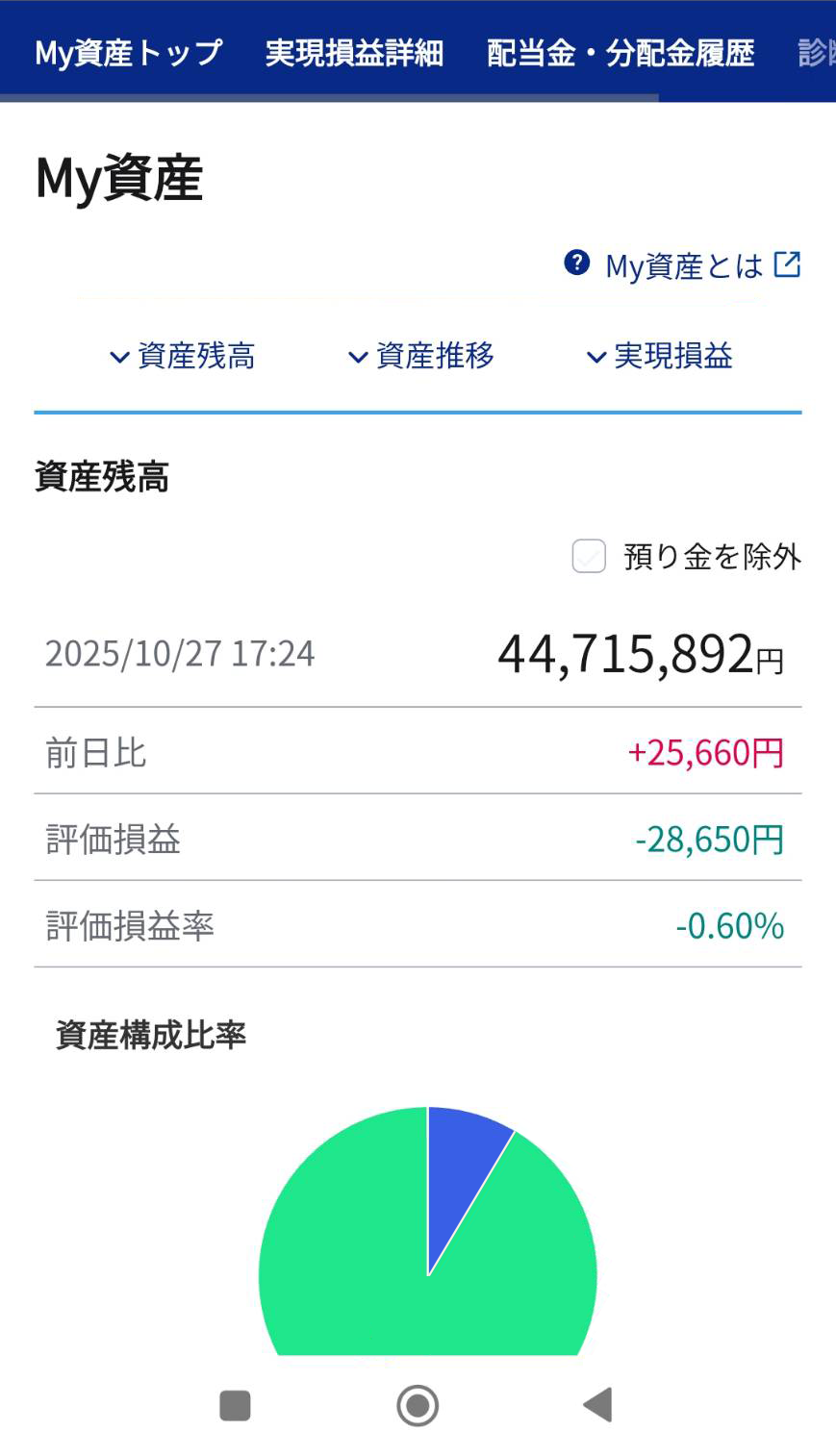This screenshot has height=1456, width=836.
Task: Jump to the 実現損益 section link
Action: click(x=660, y=357)
